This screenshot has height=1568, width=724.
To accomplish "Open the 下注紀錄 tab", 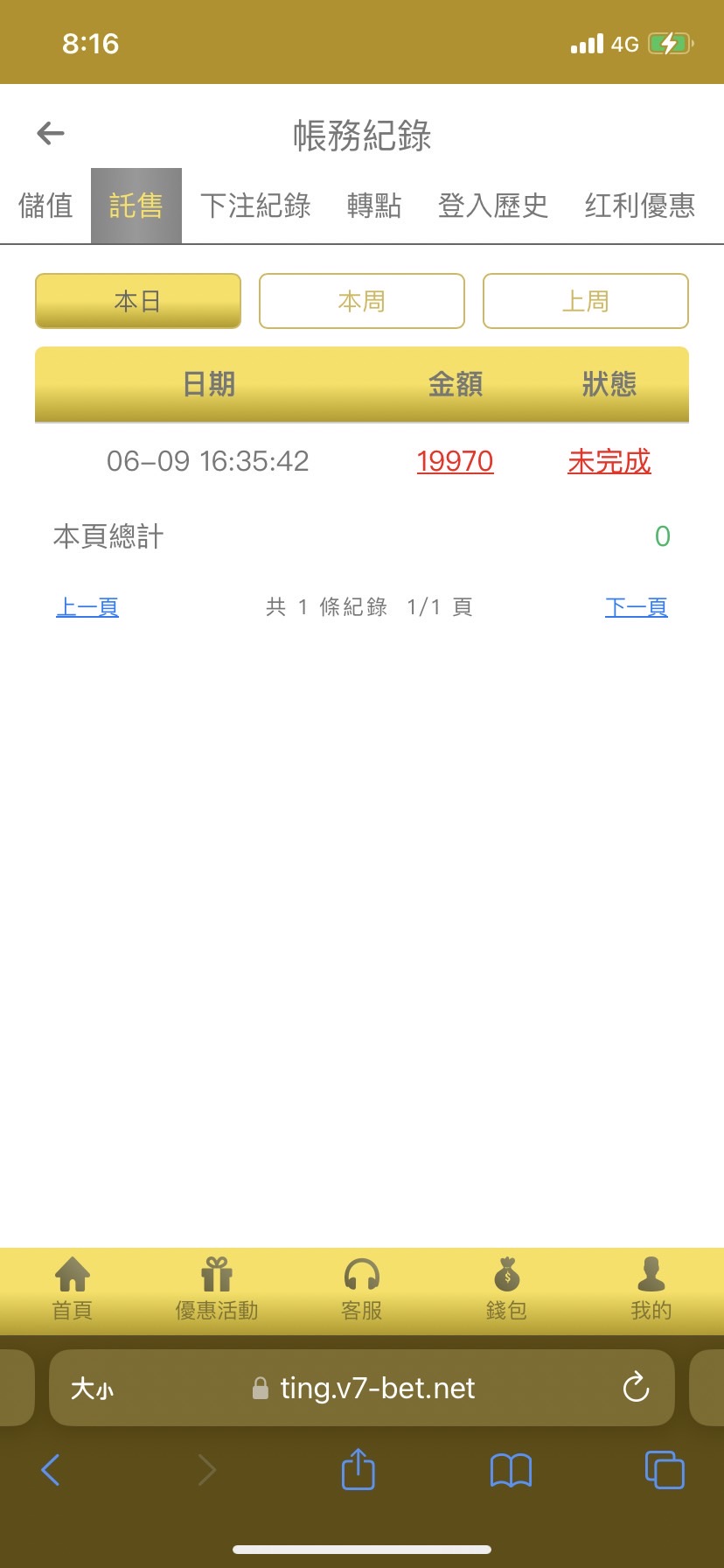I will [x=255, y=206].
